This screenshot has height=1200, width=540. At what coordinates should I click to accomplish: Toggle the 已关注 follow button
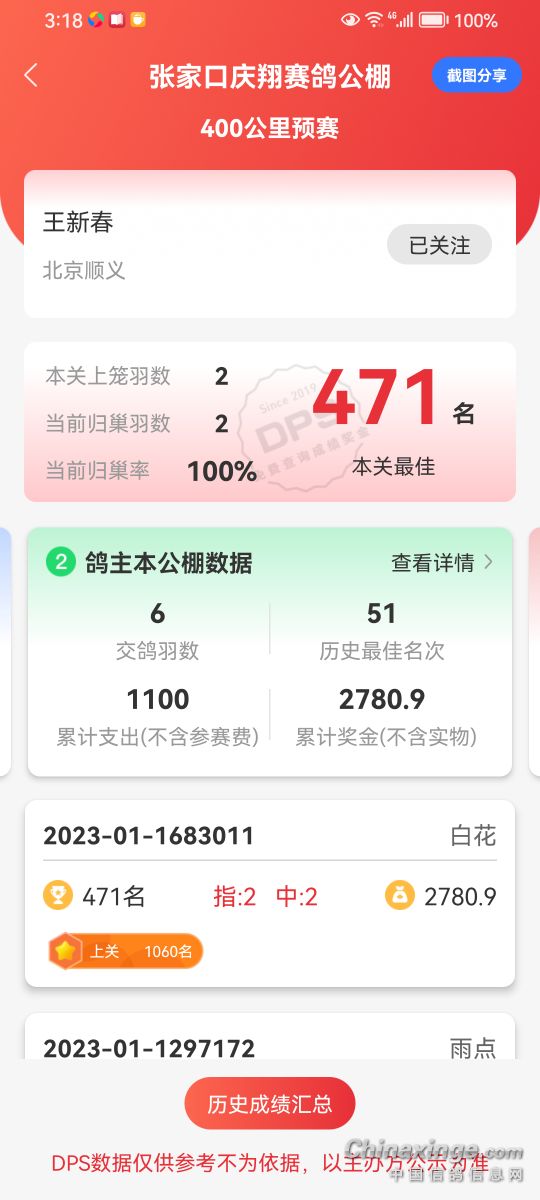click(x=439, y=245)
